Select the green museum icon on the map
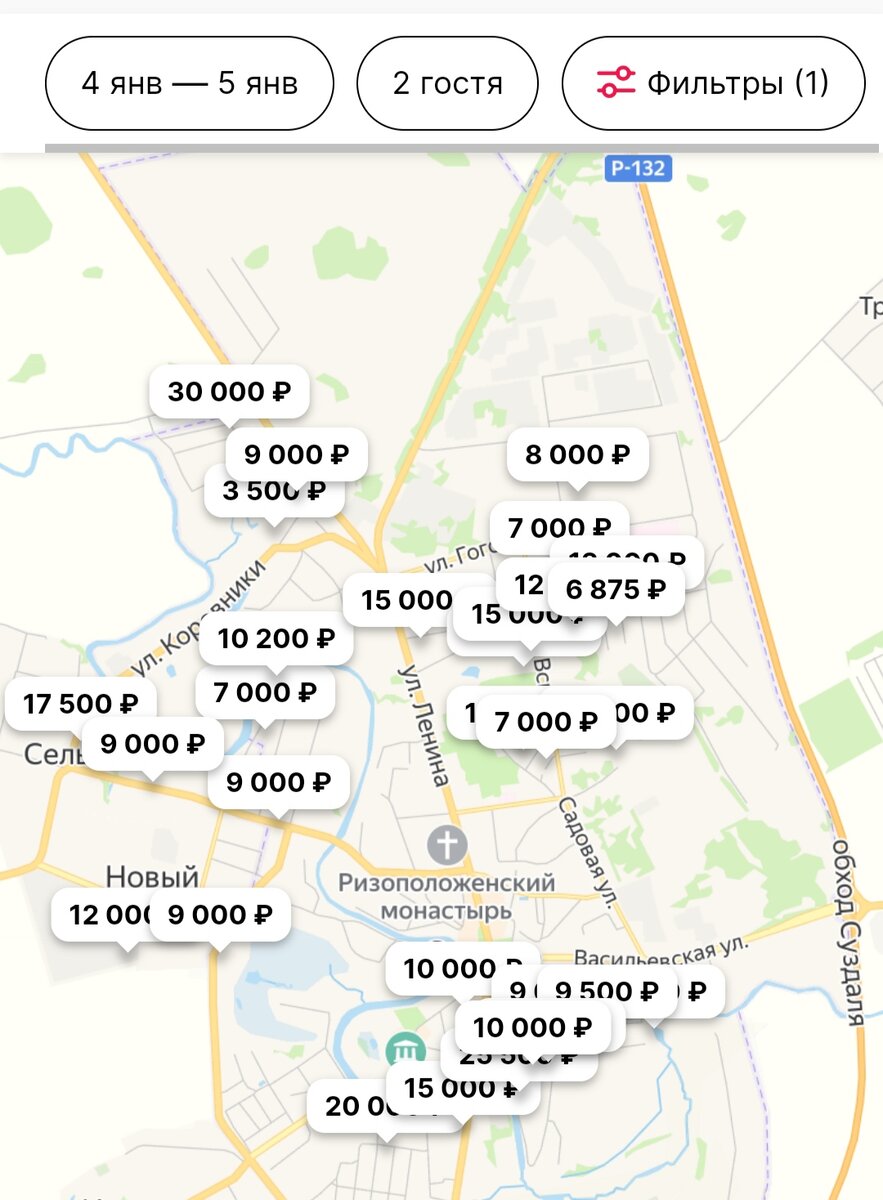Image resolution: width=883 pixels, height=1200 pixels. point(403,1051)
